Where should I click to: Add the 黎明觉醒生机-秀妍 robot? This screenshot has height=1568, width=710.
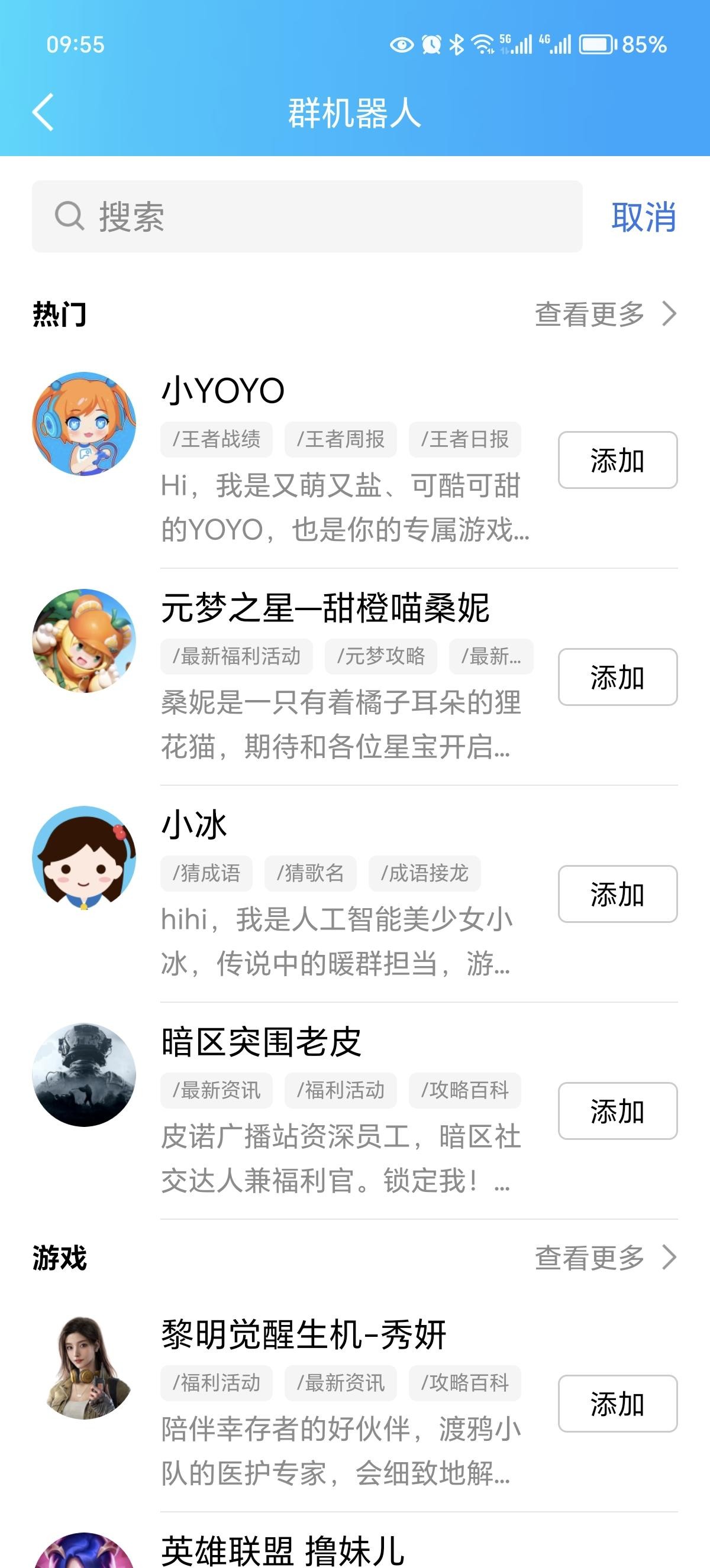pos(617,1404)
